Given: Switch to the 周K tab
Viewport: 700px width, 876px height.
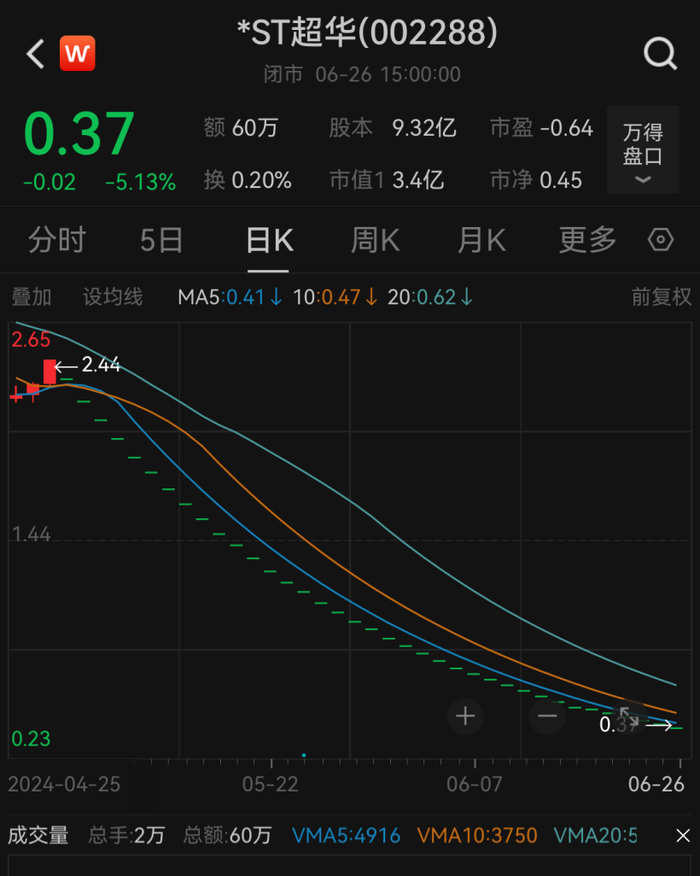Looking at the screenshot, I should (375, 240).
